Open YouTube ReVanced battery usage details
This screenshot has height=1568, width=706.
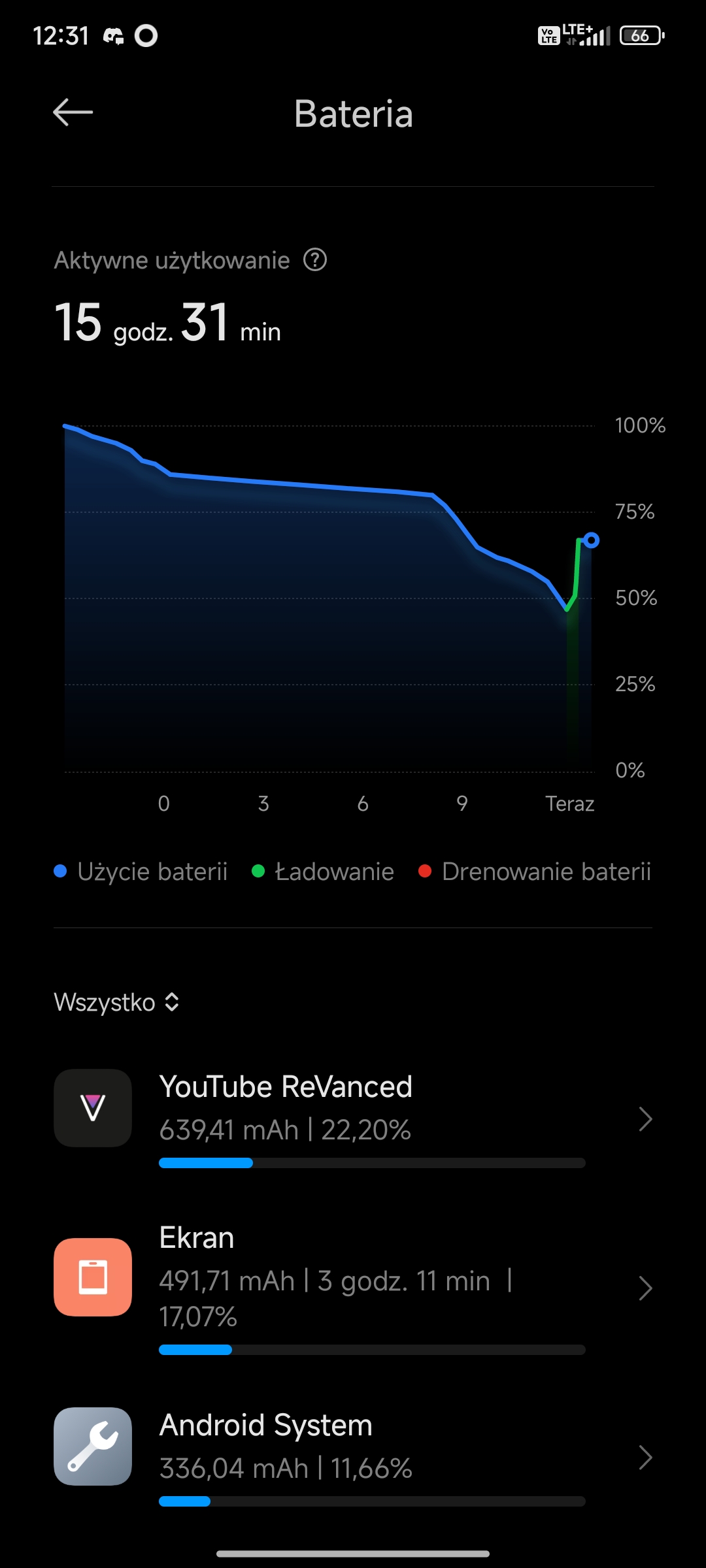[x=353, y=1119]
